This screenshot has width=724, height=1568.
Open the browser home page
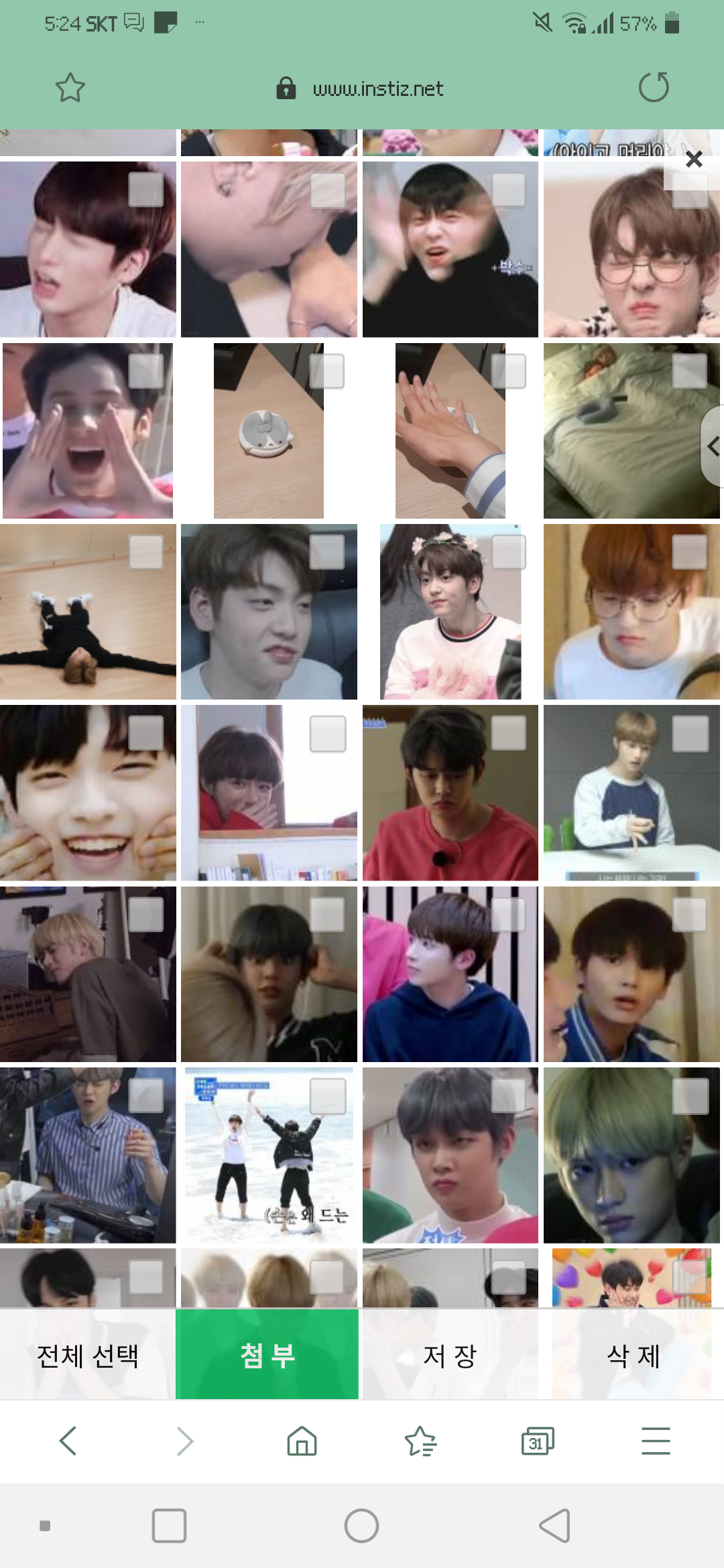302,1441
